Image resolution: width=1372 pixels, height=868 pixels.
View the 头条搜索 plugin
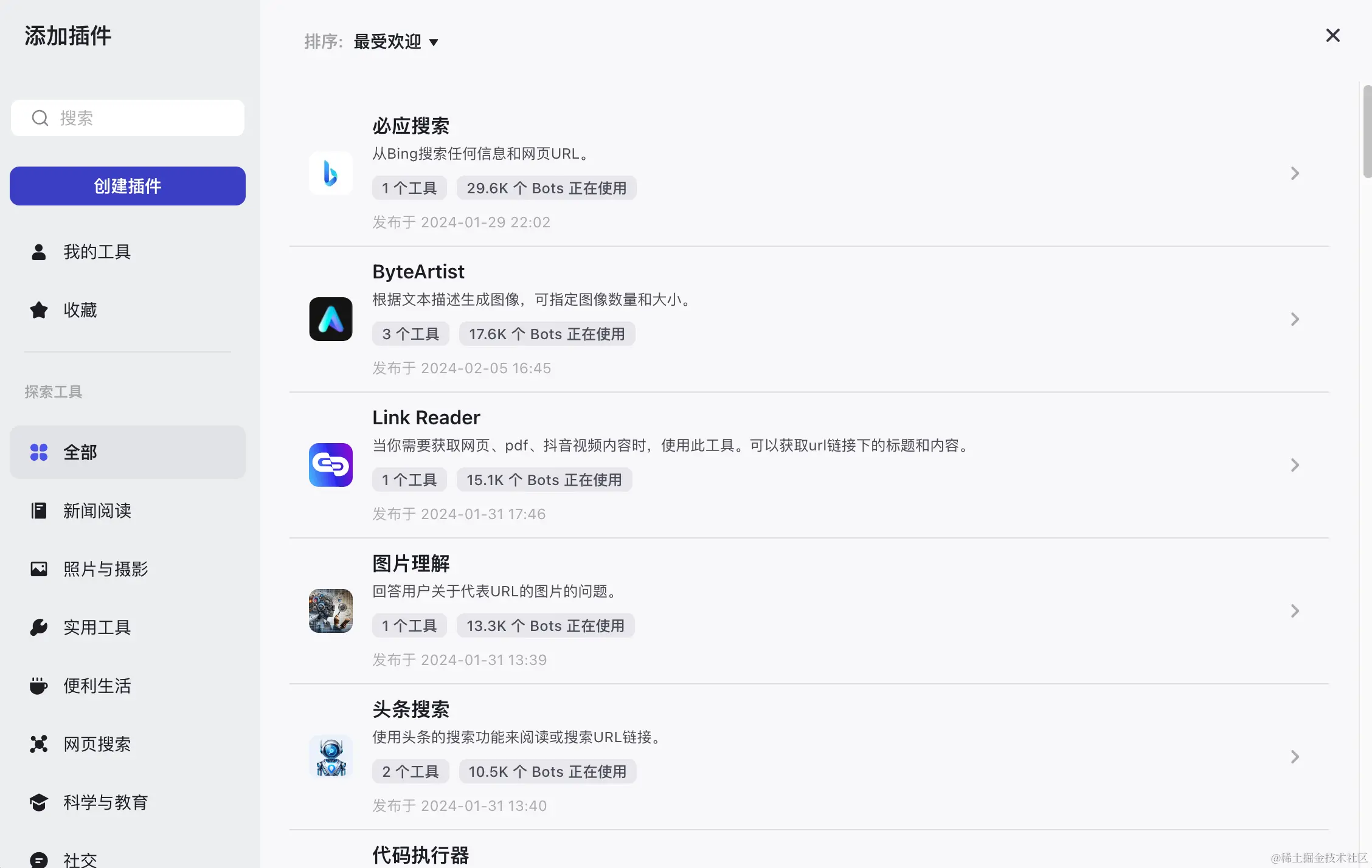click(809, 757)
